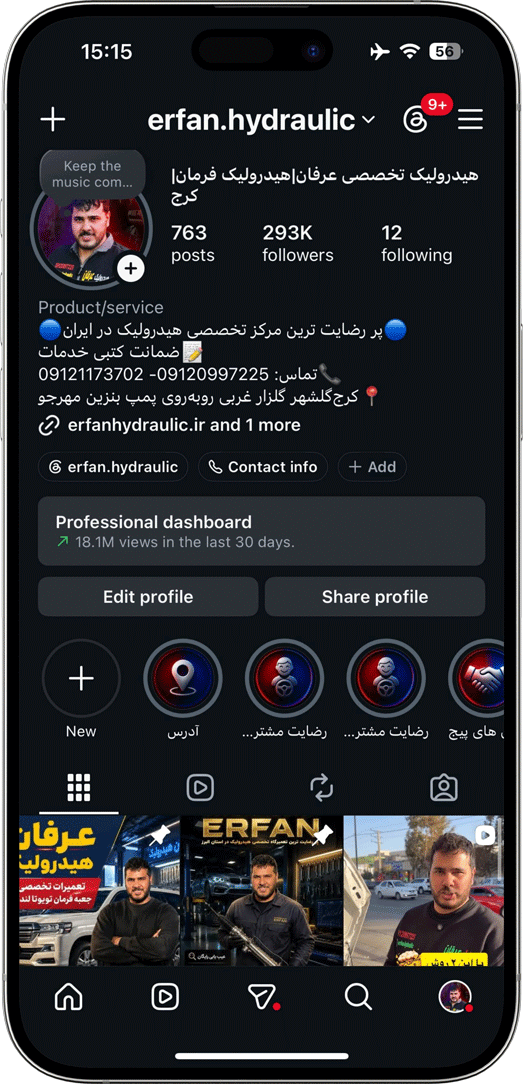The height and width of the screenshot is (1084, 523).
Task: Open Threads notifications icon
Action: pyautogui.click(x=416, y=120)
